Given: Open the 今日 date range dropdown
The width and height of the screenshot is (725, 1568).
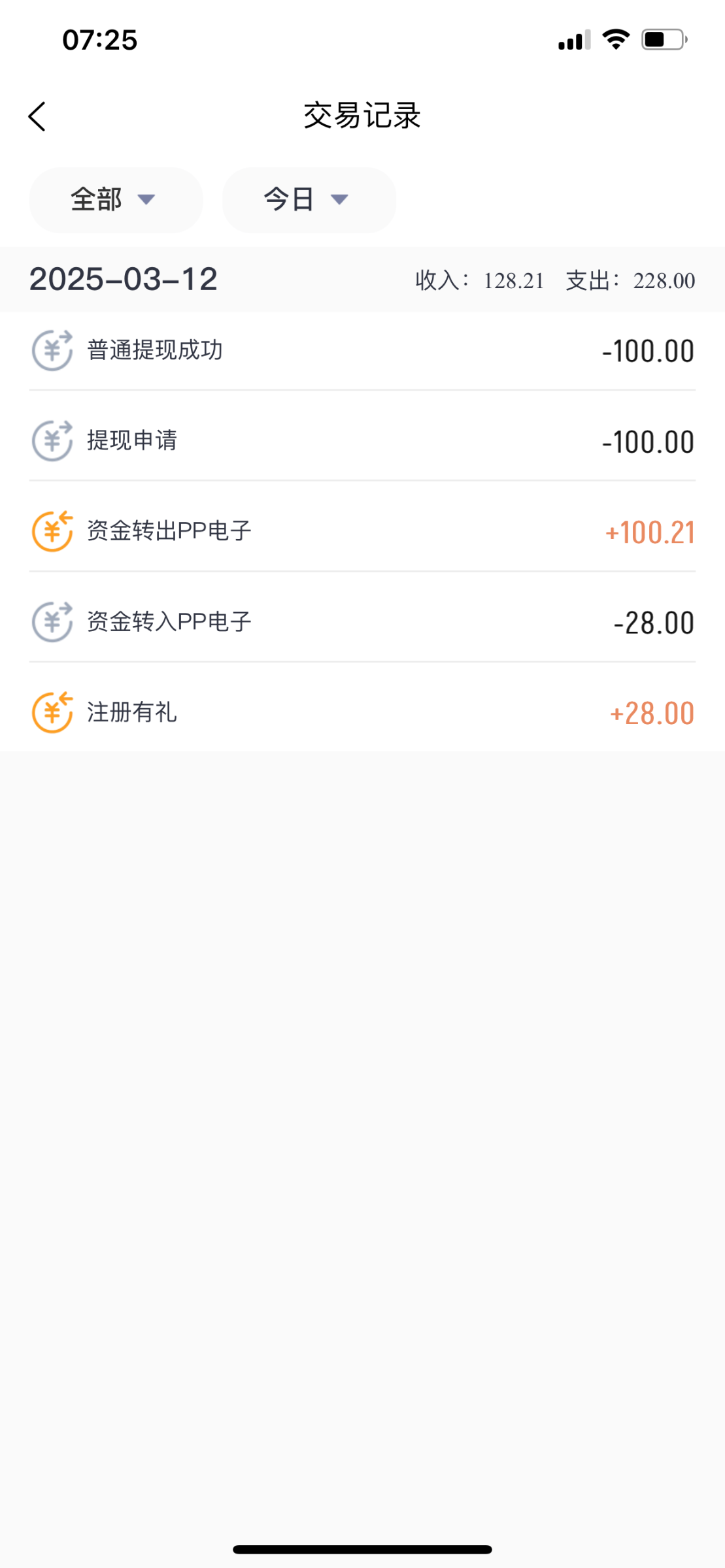Looking at the screenshot, I should pos(309,200).
